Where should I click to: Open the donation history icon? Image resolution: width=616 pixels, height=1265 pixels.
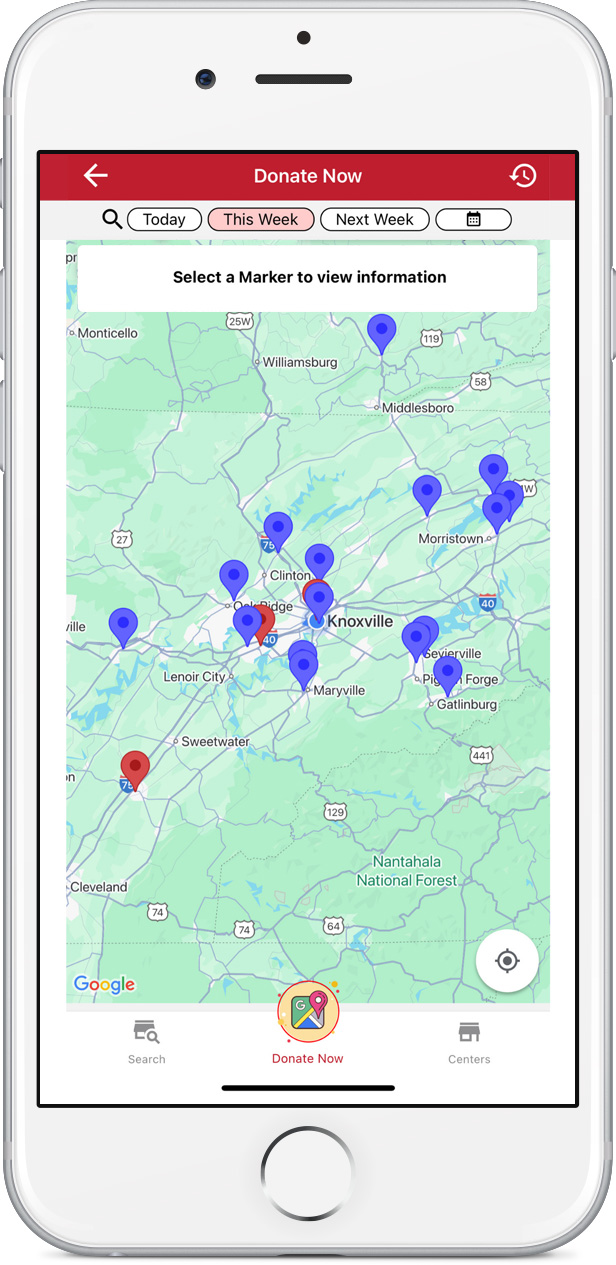pos(523,176)
